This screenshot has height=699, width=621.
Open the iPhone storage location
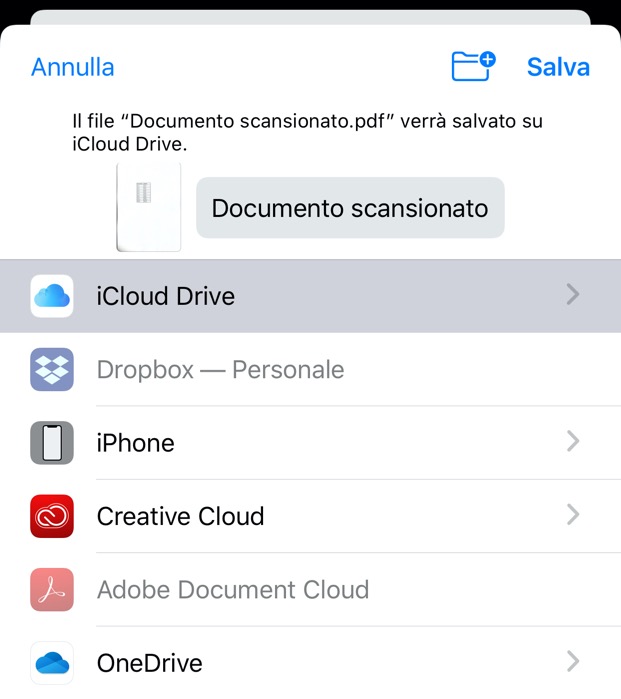click(x=310, y=443)
